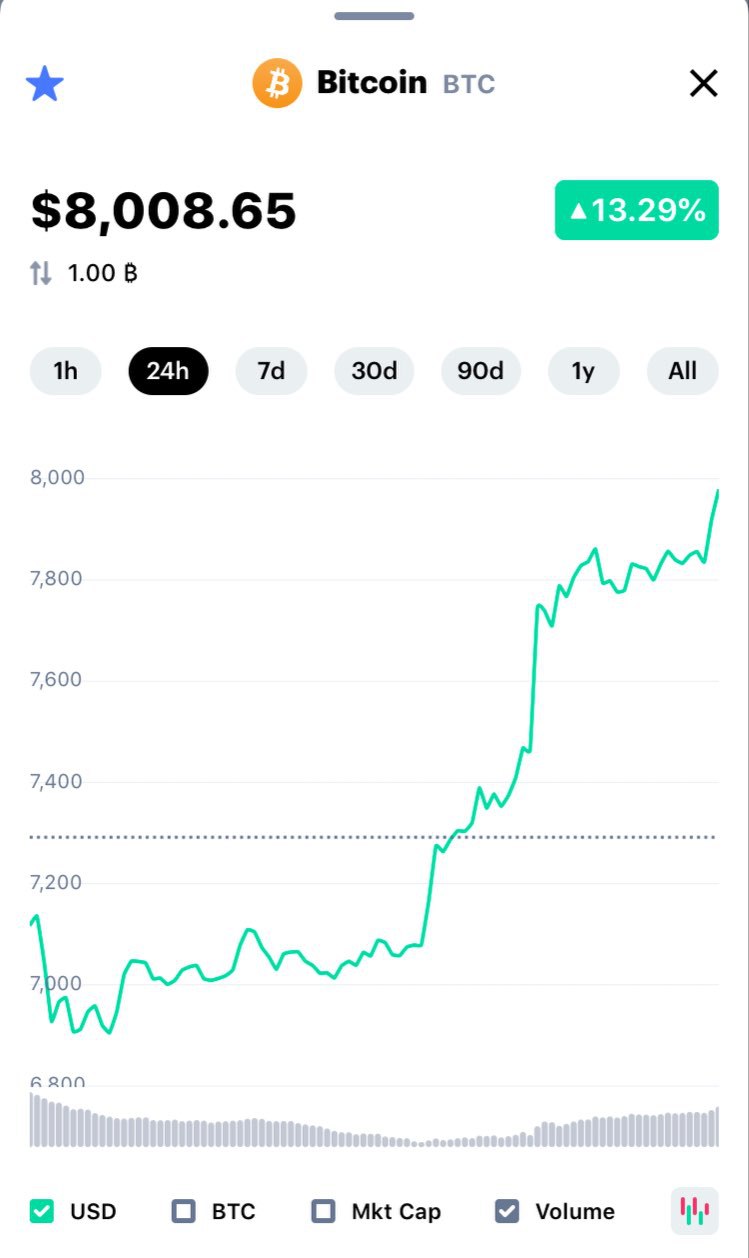Close the Bitcoin detail sheet
Image resolution: width=749 pixels, height=1258 pixels.
coord(704,84)
